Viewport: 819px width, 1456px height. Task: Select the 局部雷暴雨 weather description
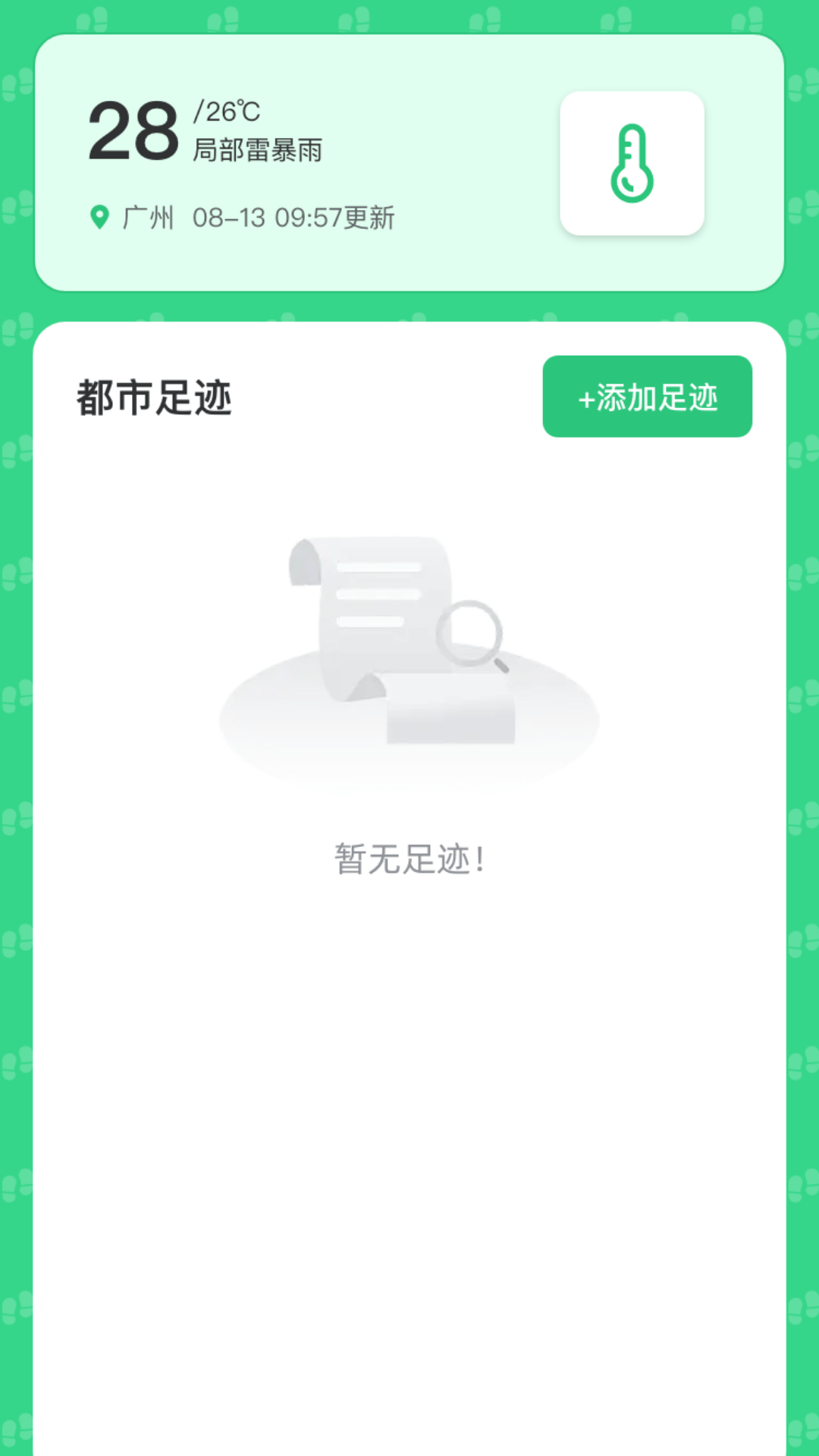259,150
